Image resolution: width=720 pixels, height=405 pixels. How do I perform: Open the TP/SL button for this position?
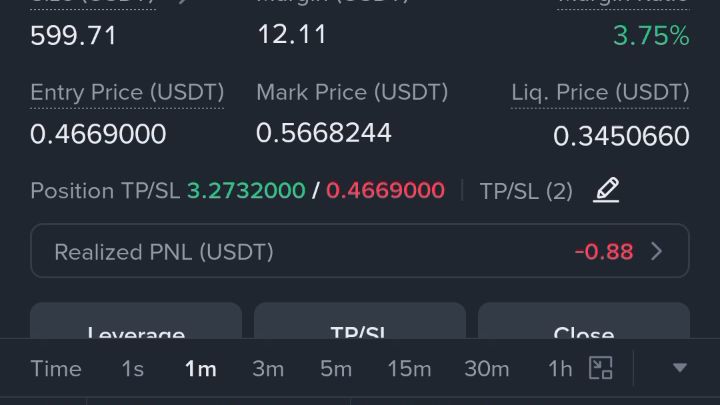360,321
